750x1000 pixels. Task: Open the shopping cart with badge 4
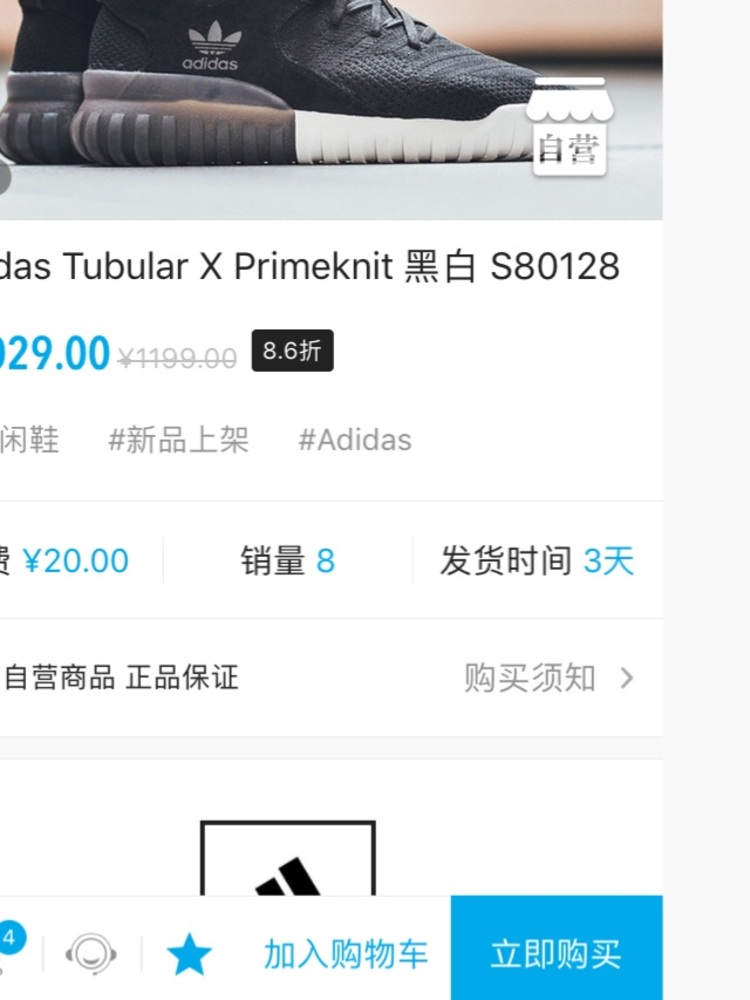[8, 950]
